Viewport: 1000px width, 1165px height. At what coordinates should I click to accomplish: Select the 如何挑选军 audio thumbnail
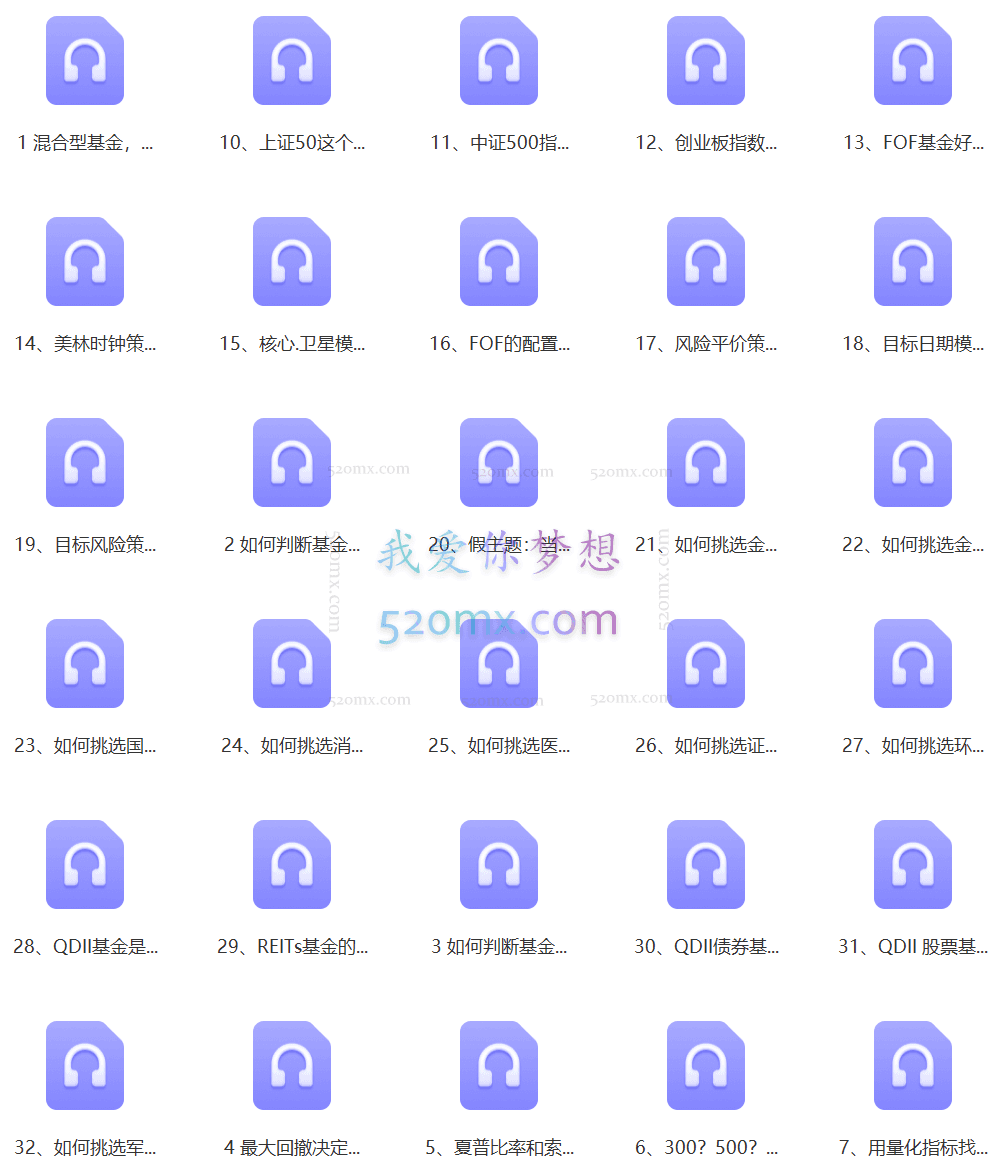point(85,1065)
